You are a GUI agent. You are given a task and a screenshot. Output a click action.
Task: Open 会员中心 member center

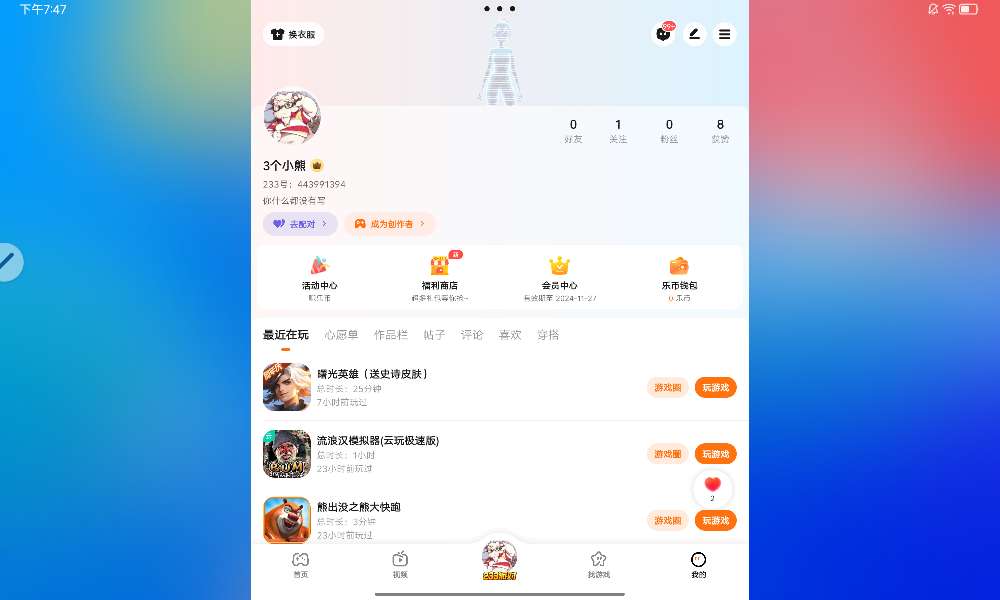coord(560,275)
